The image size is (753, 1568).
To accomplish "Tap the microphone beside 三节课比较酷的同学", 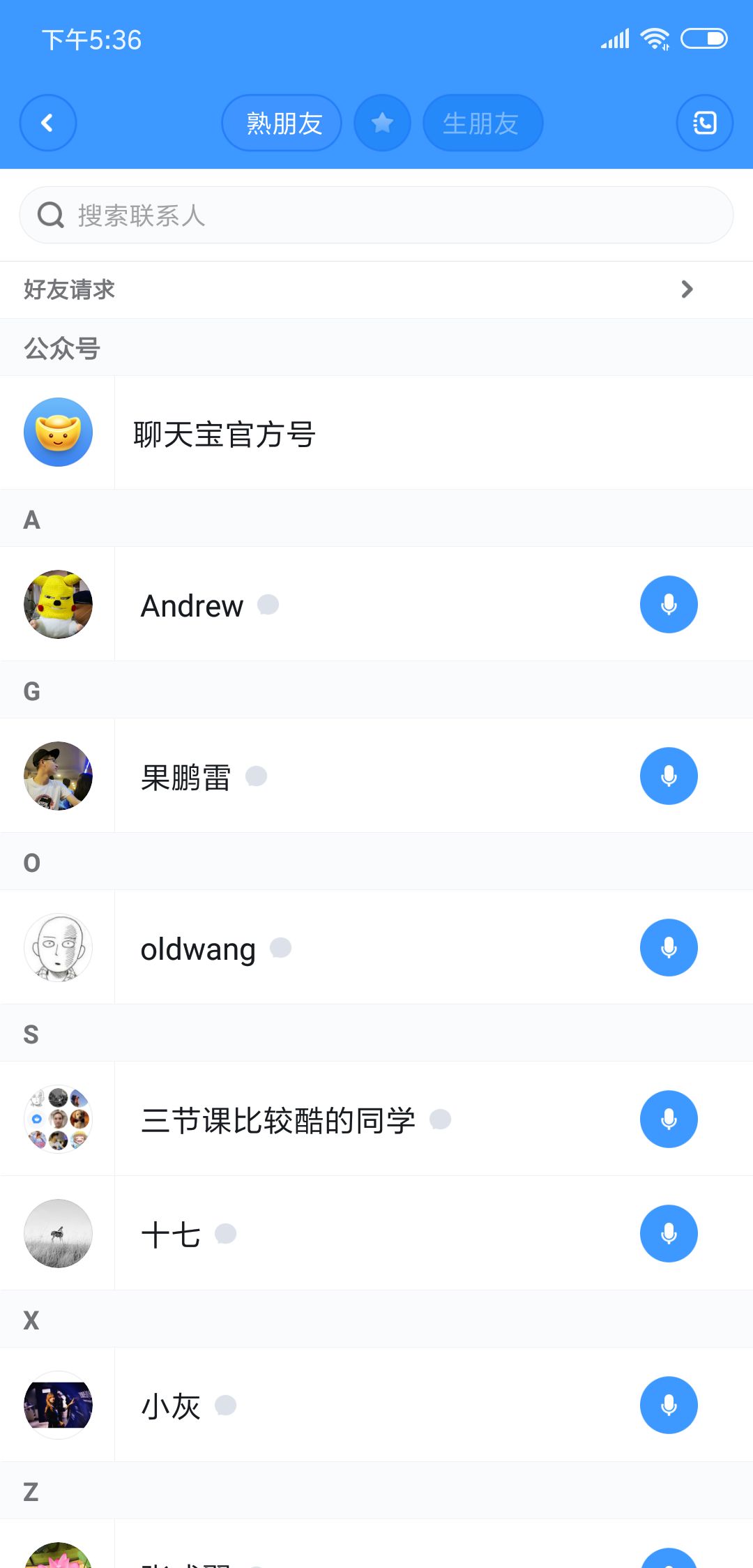I will [669, 1120].
